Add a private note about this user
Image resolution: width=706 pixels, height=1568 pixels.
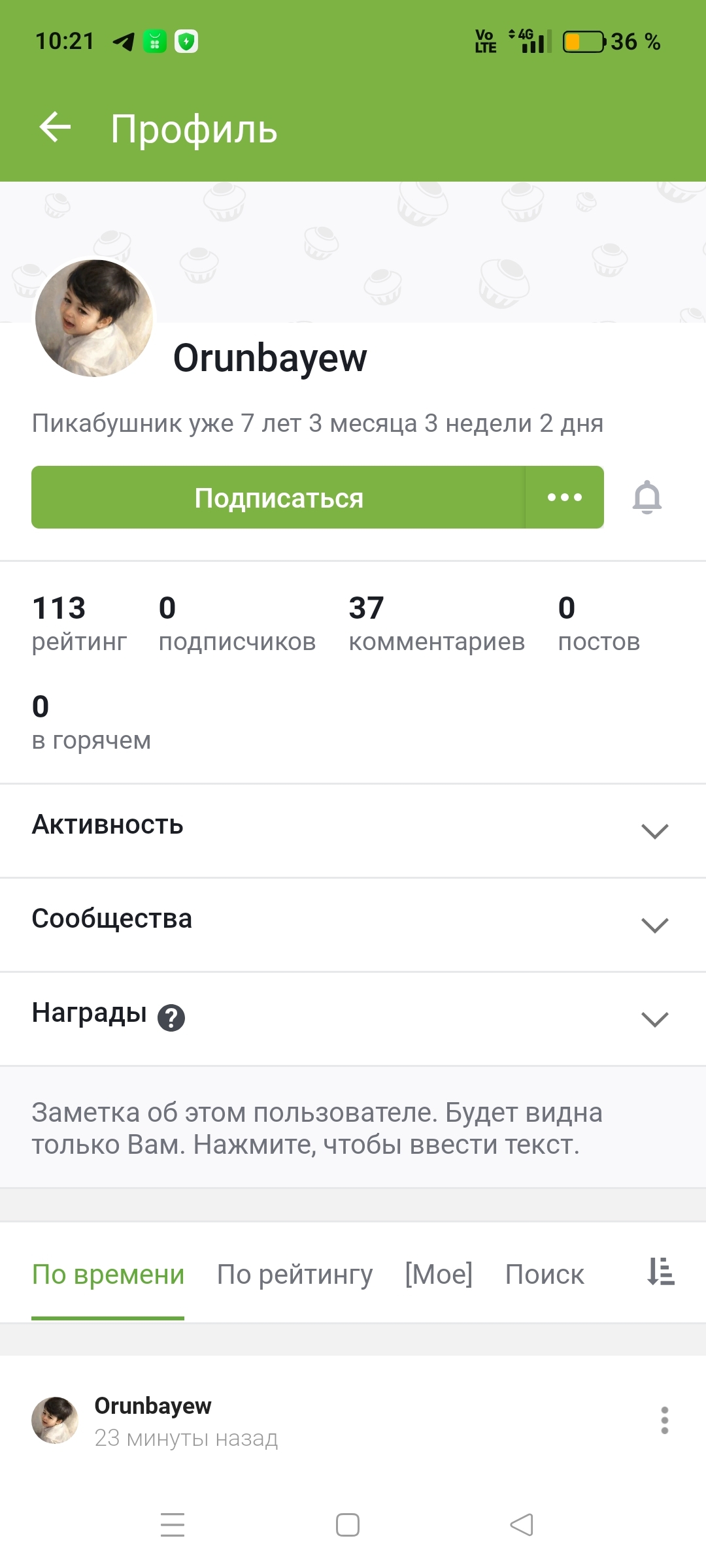click(x=317, y=1128)
